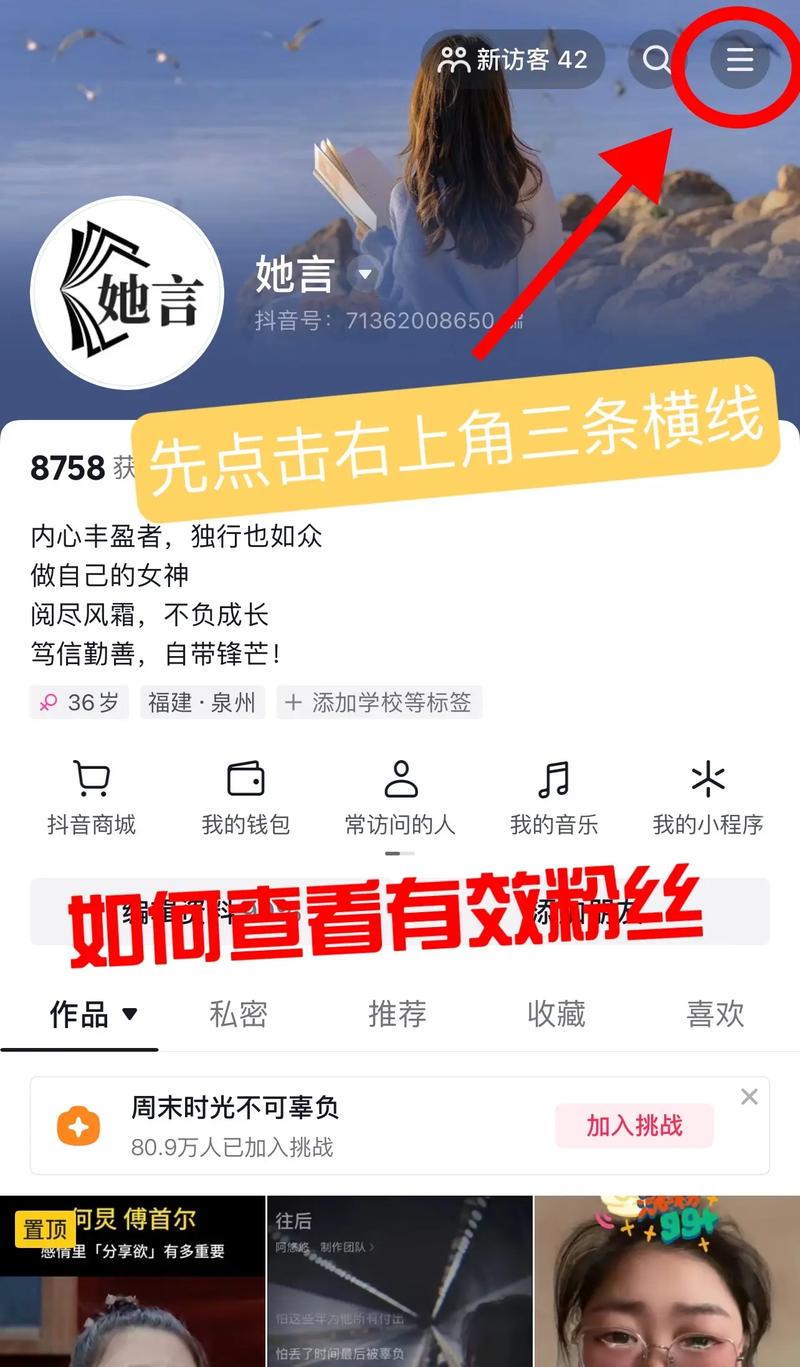Open the search magnifier icon
The image size is (800, 1367).
(656, 60)
